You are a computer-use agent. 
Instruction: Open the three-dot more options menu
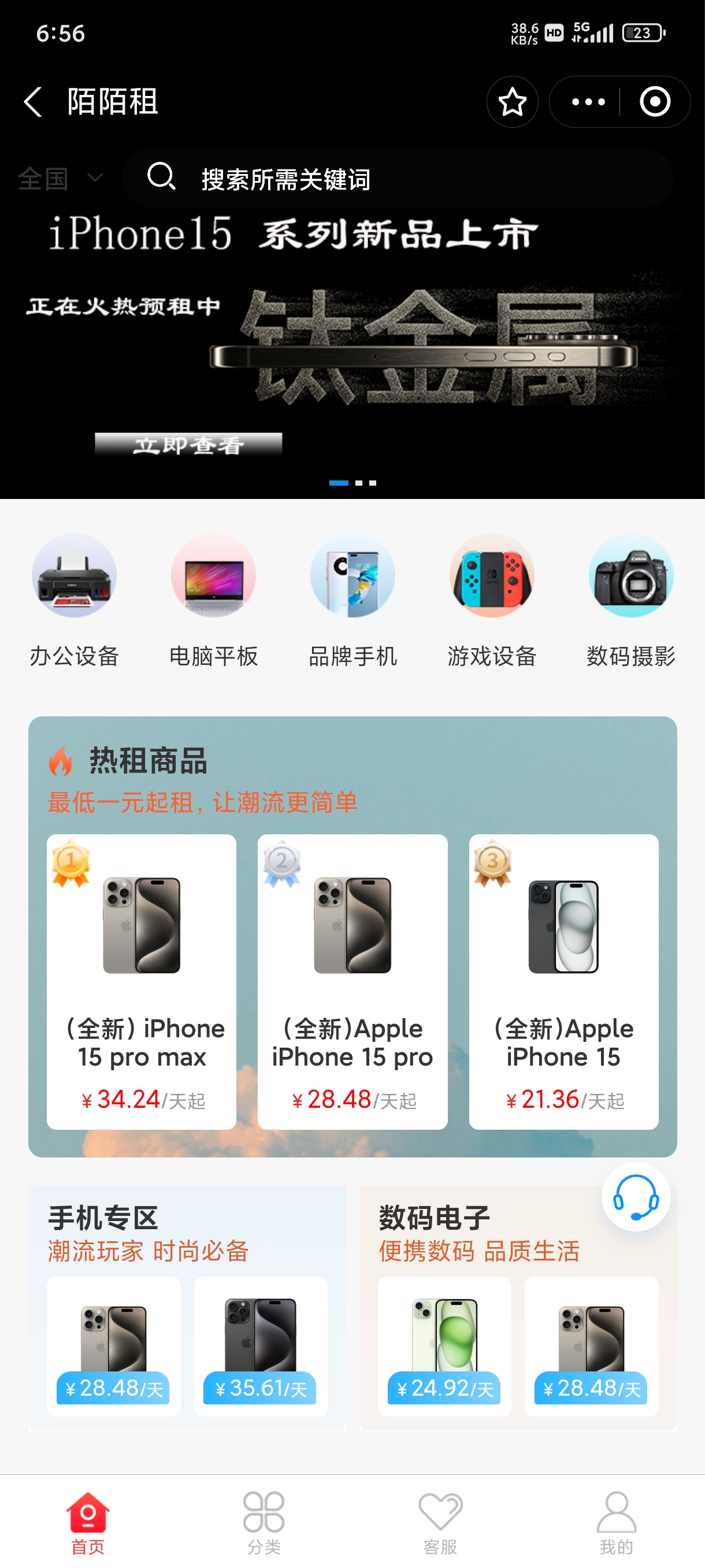(x=588, y=102)
